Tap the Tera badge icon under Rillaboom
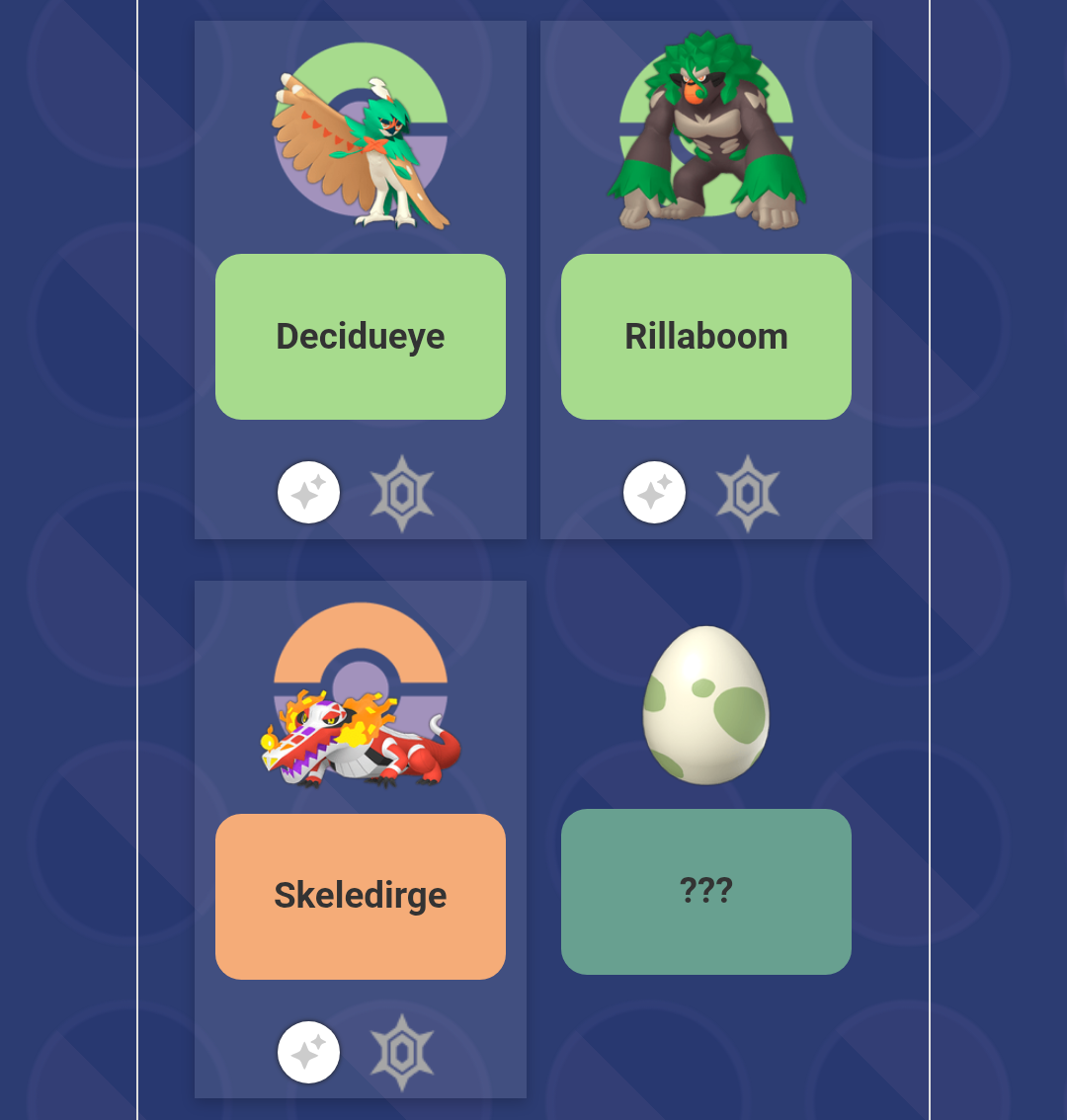1067x1120 pixels. point(748,493)
